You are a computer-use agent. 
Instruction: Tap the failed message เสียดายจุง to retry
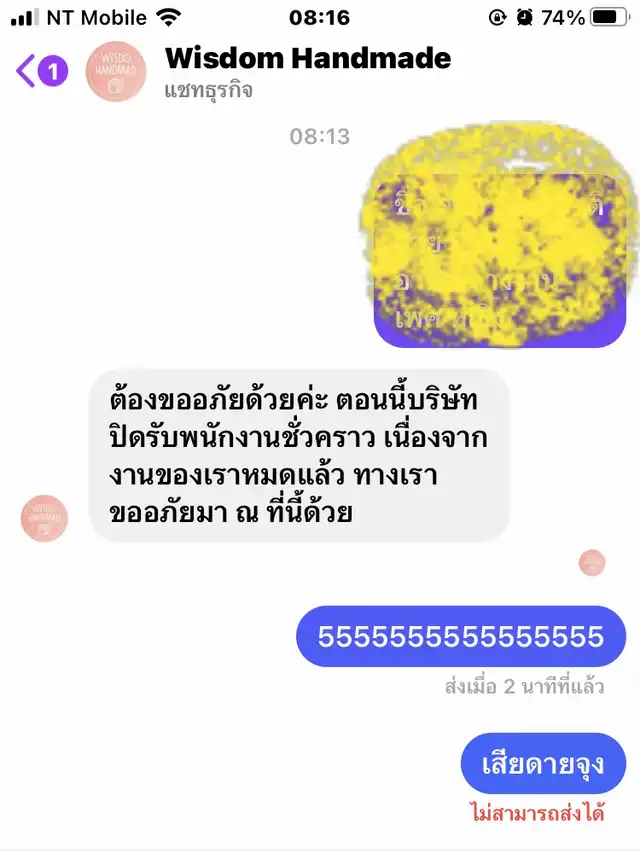[x=542, y=766]
